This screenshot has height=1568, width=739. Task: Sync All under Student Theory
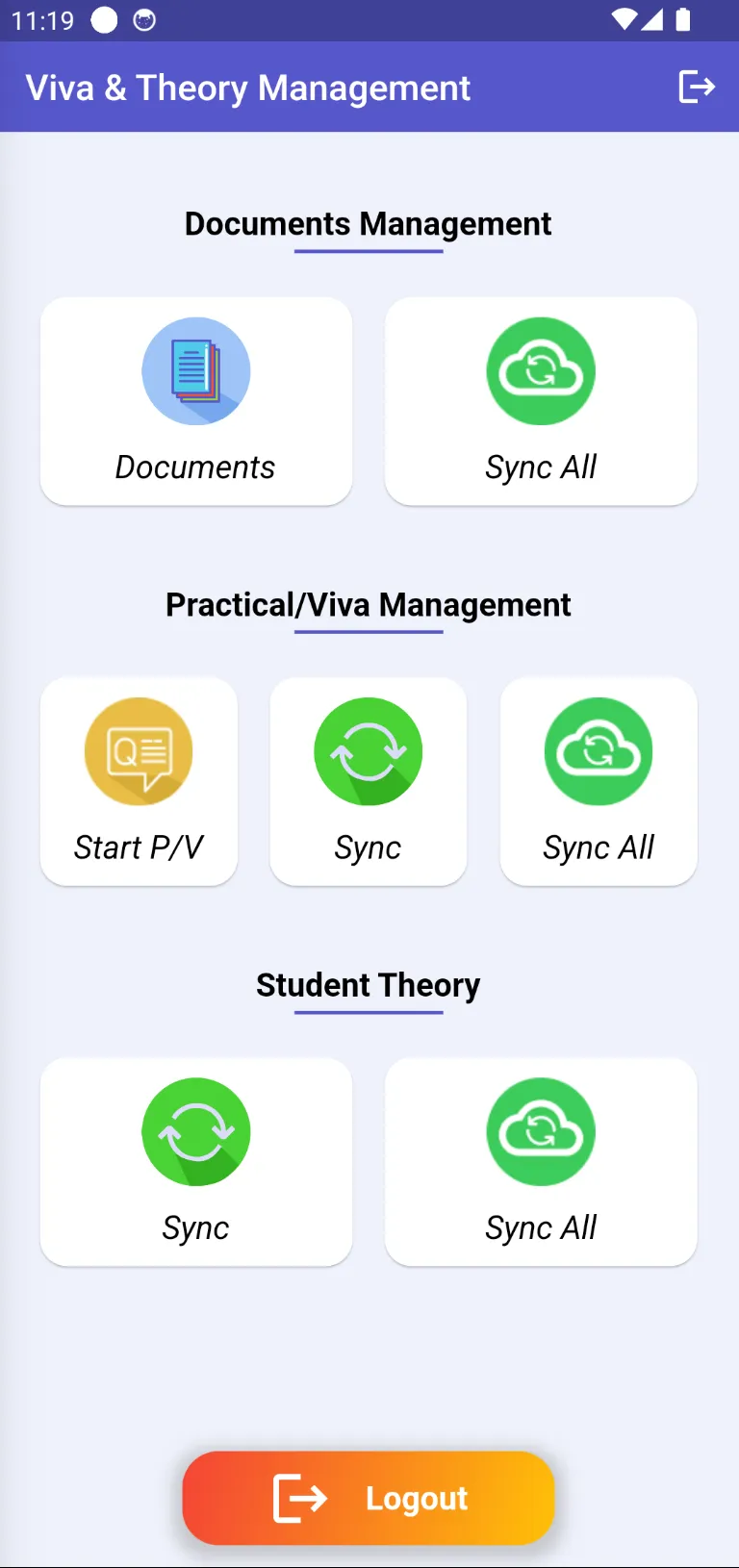pyautogui.click(x=541, y=1161)
